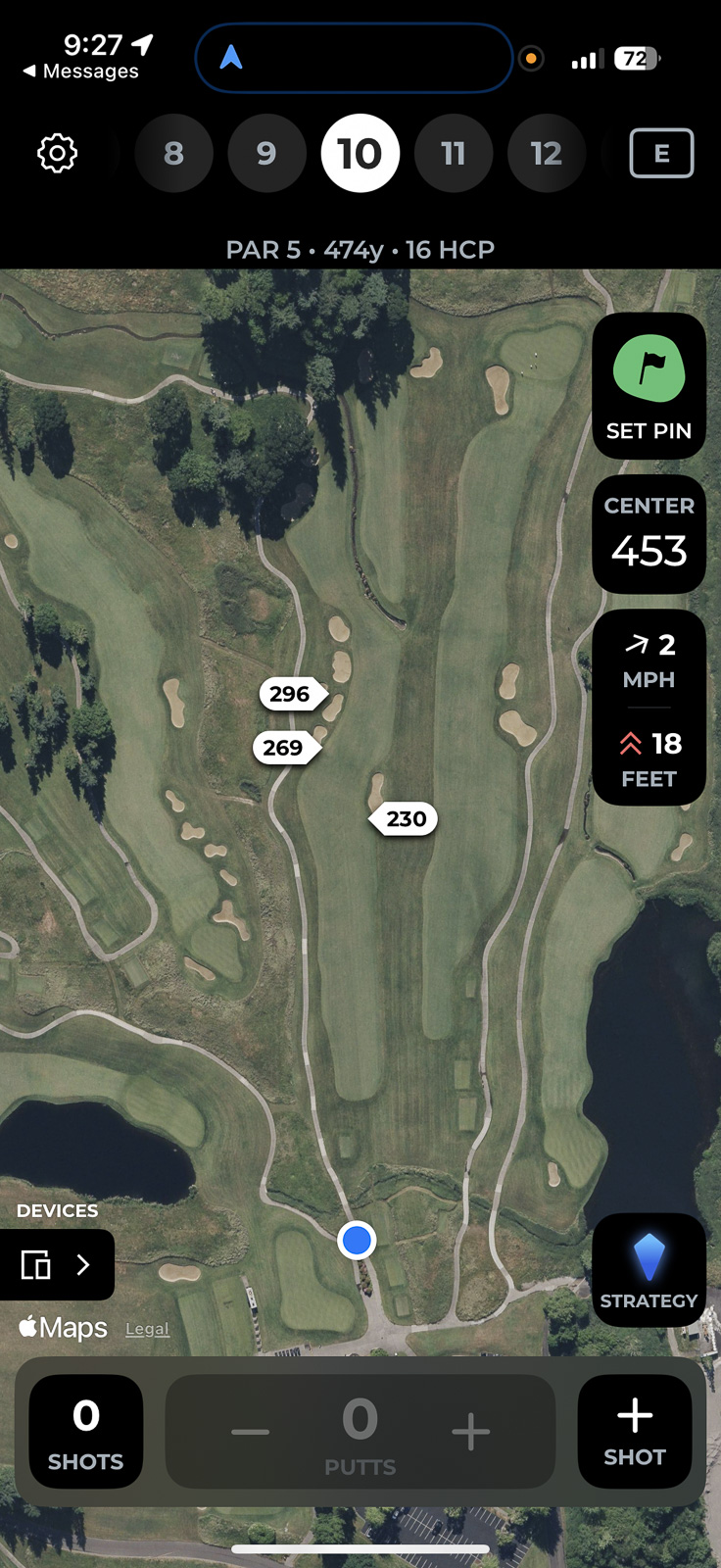Switch to hole 9

pos(266,153)
